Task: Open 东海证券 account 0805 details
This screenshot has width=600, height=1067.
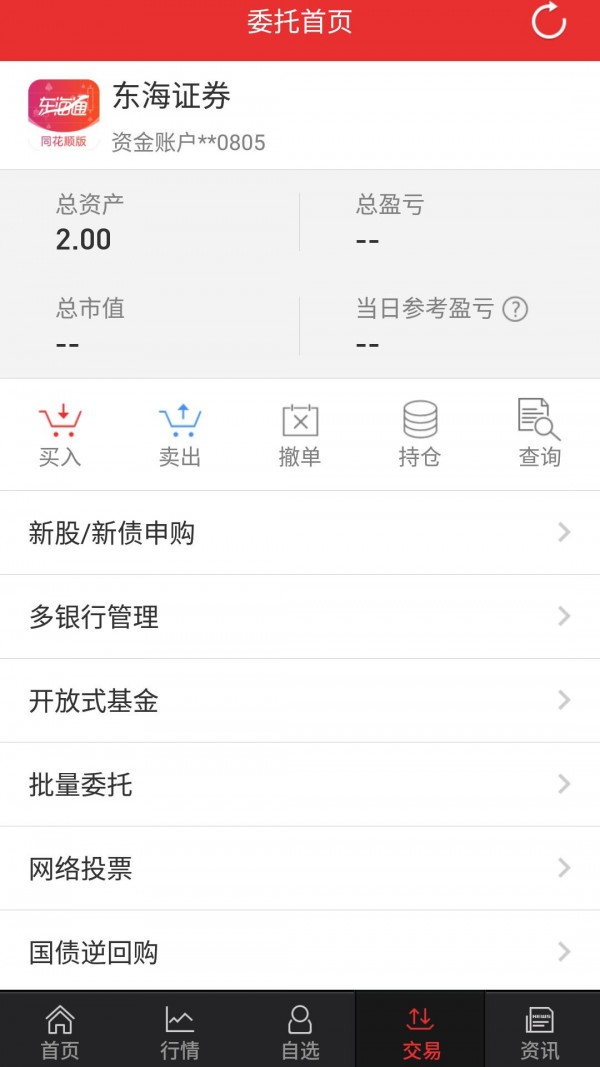Action: pyautogui.click(x=300, y=115)
